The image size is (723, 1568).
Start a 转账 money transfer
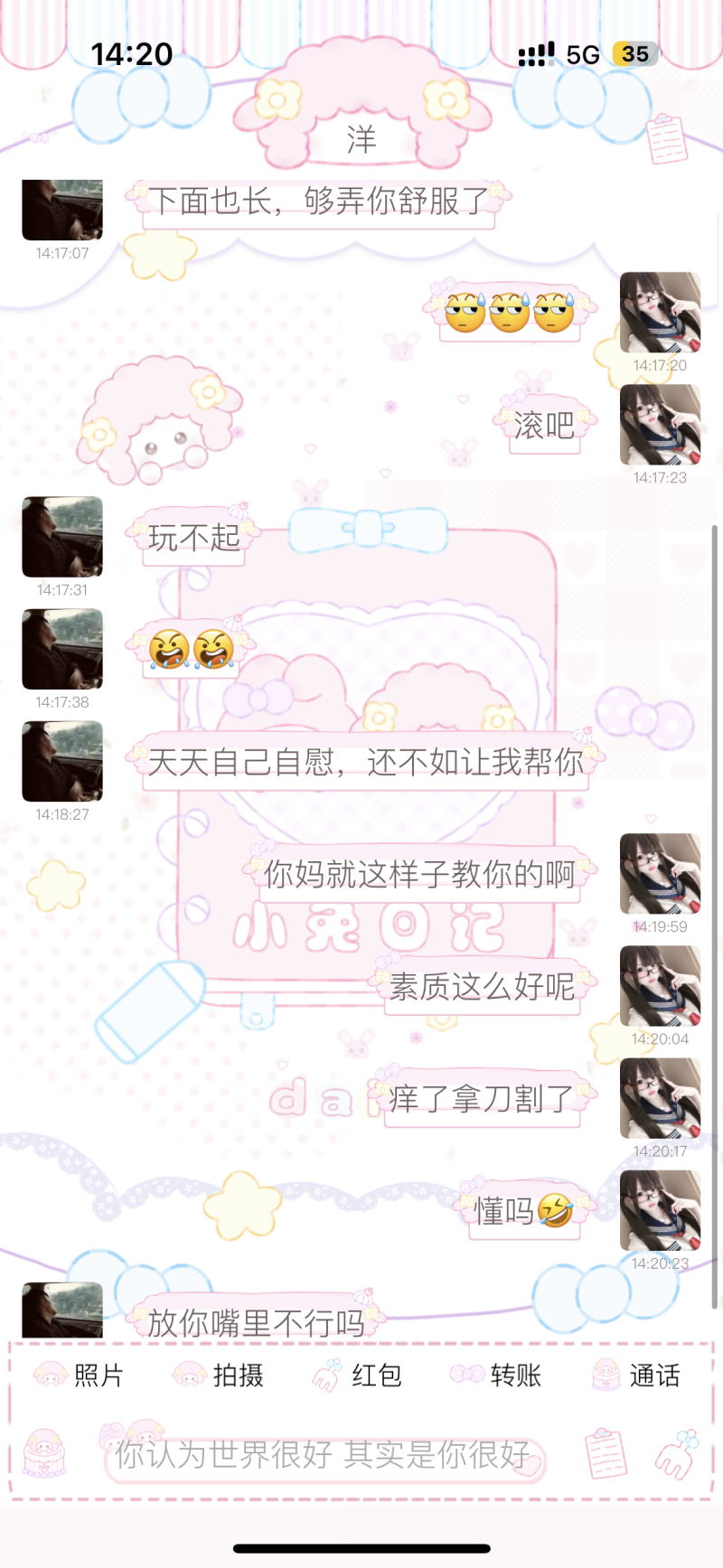click(497, 1376)
